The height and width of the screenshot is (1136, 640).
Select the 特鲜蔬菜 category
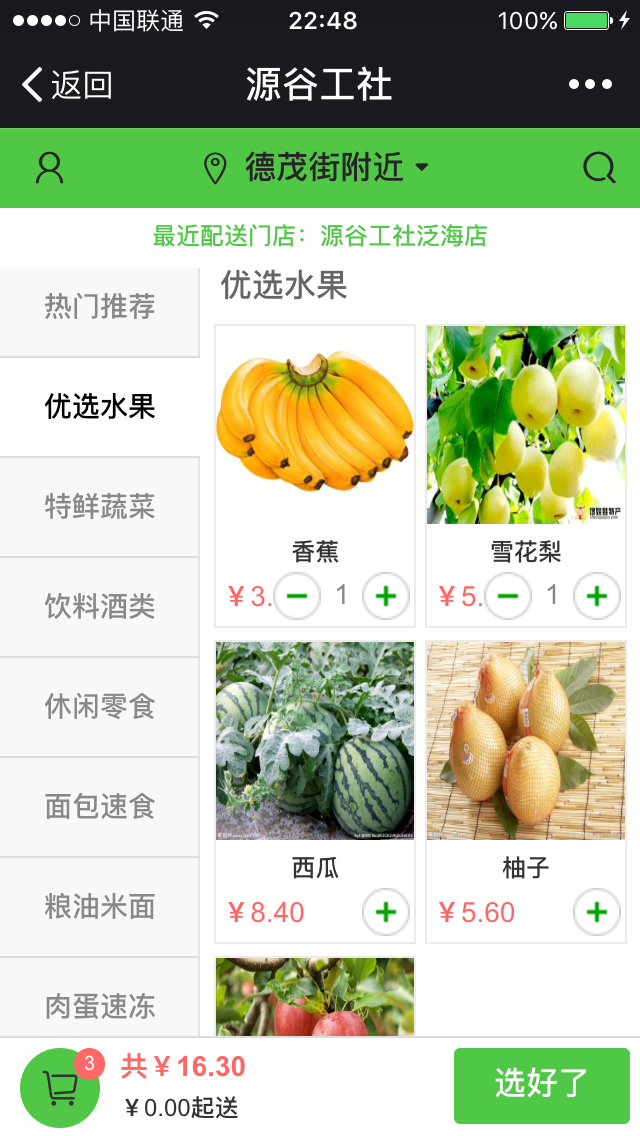point(100,507)
